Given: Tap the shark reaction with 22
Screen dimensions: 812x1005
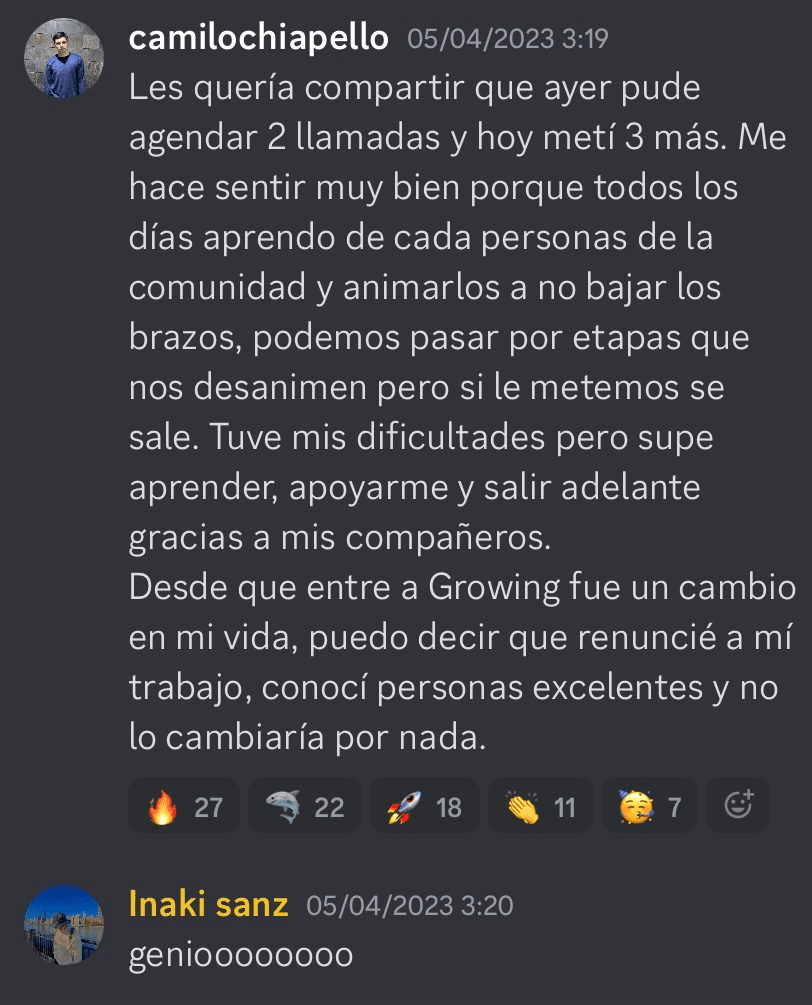Looking at the screenshot, I should pos(304,806).
